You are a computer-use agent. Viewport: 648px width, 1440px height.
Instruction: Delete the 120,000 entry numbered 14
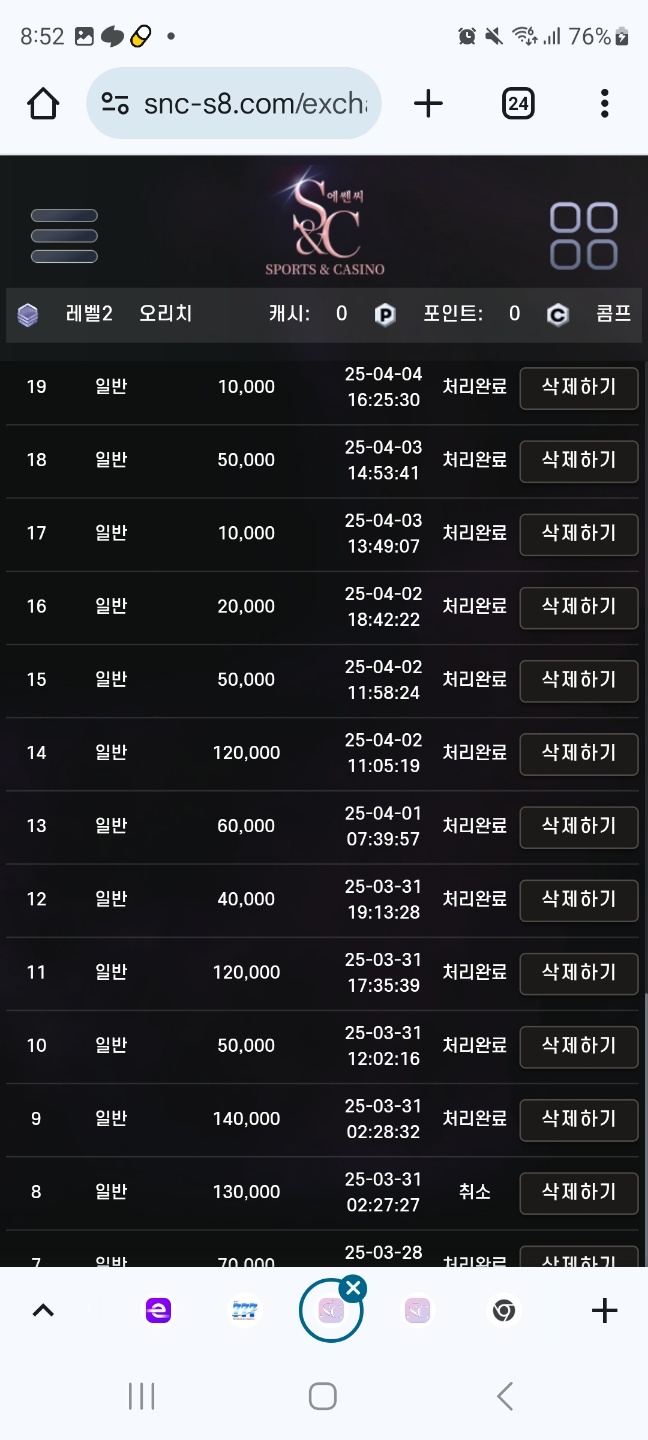[579, 753]
